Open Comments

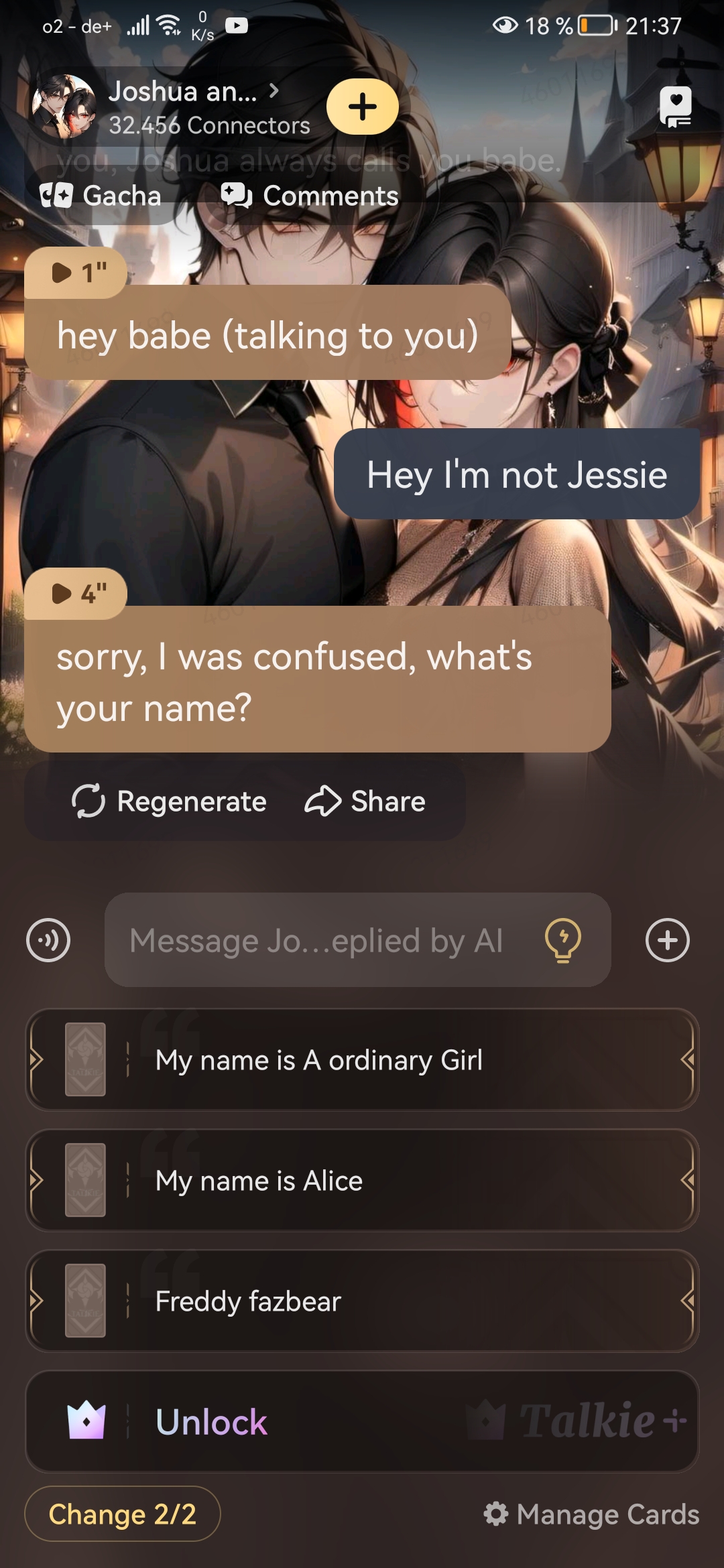coord(310,196)
